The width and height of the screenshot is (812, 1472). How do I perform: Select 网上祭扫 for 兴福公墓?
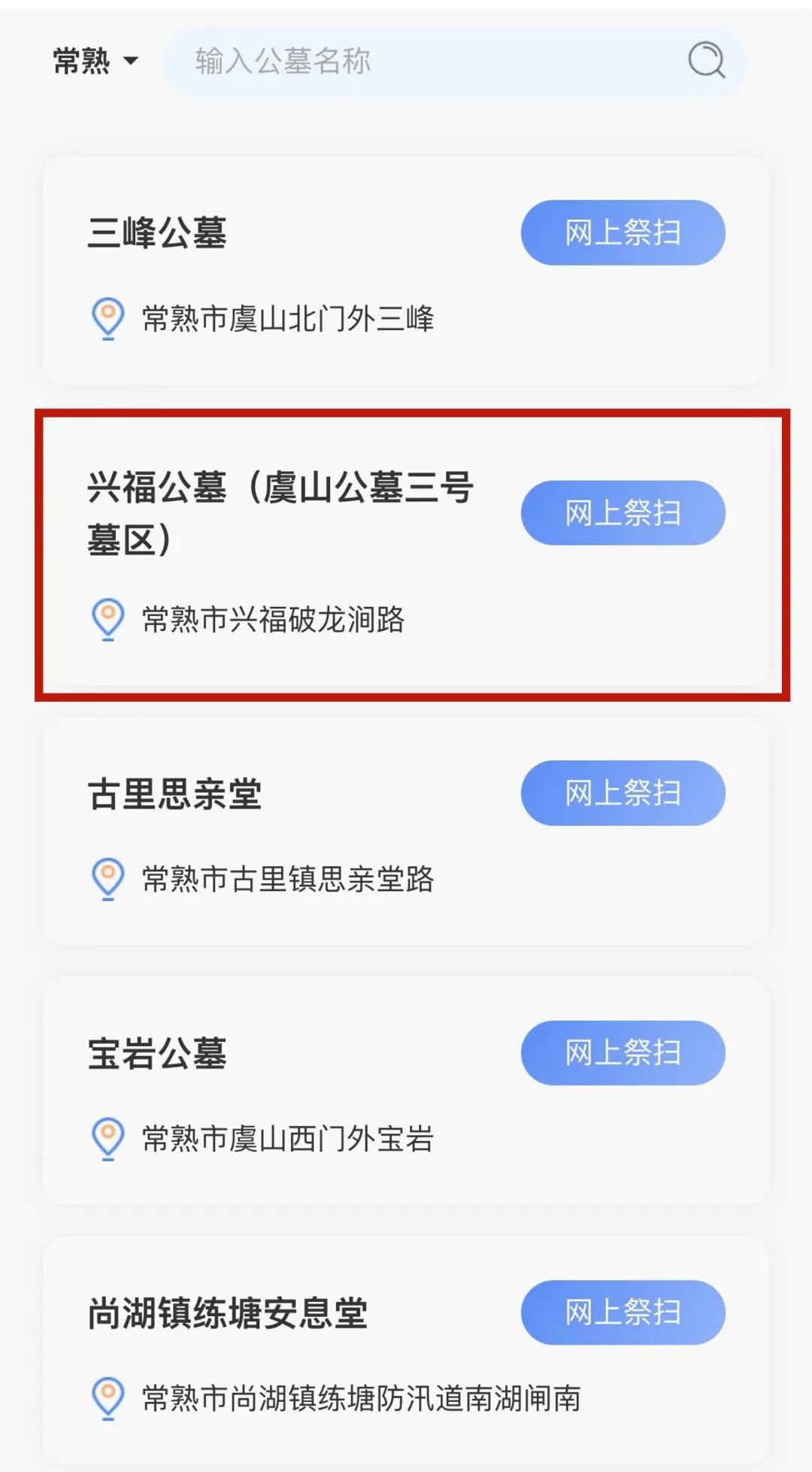pos(623,513)
